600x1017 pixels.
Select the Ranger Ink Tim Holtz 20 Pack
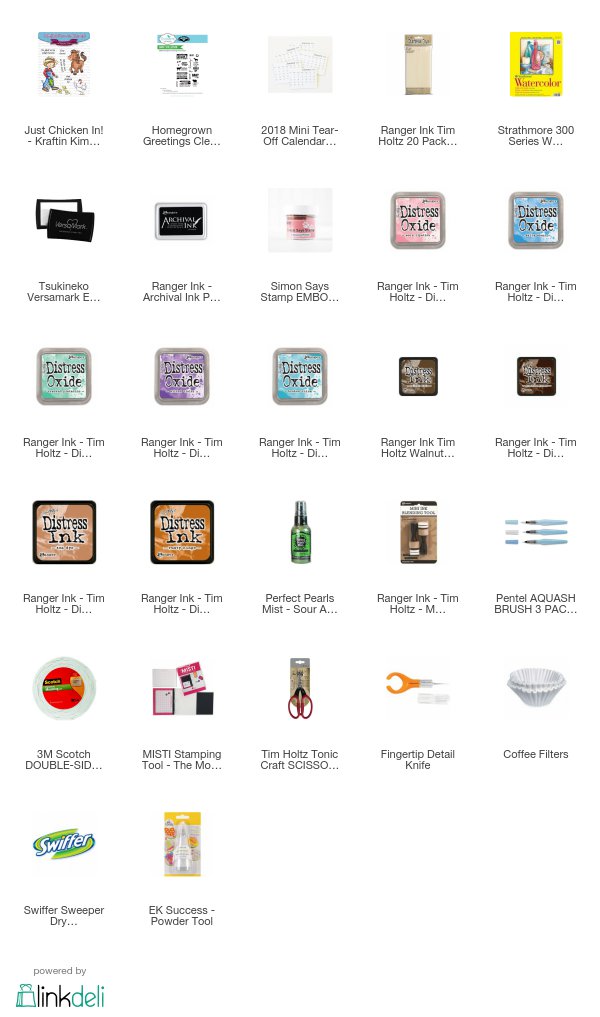pyautogui.click(x=418, y=64)
